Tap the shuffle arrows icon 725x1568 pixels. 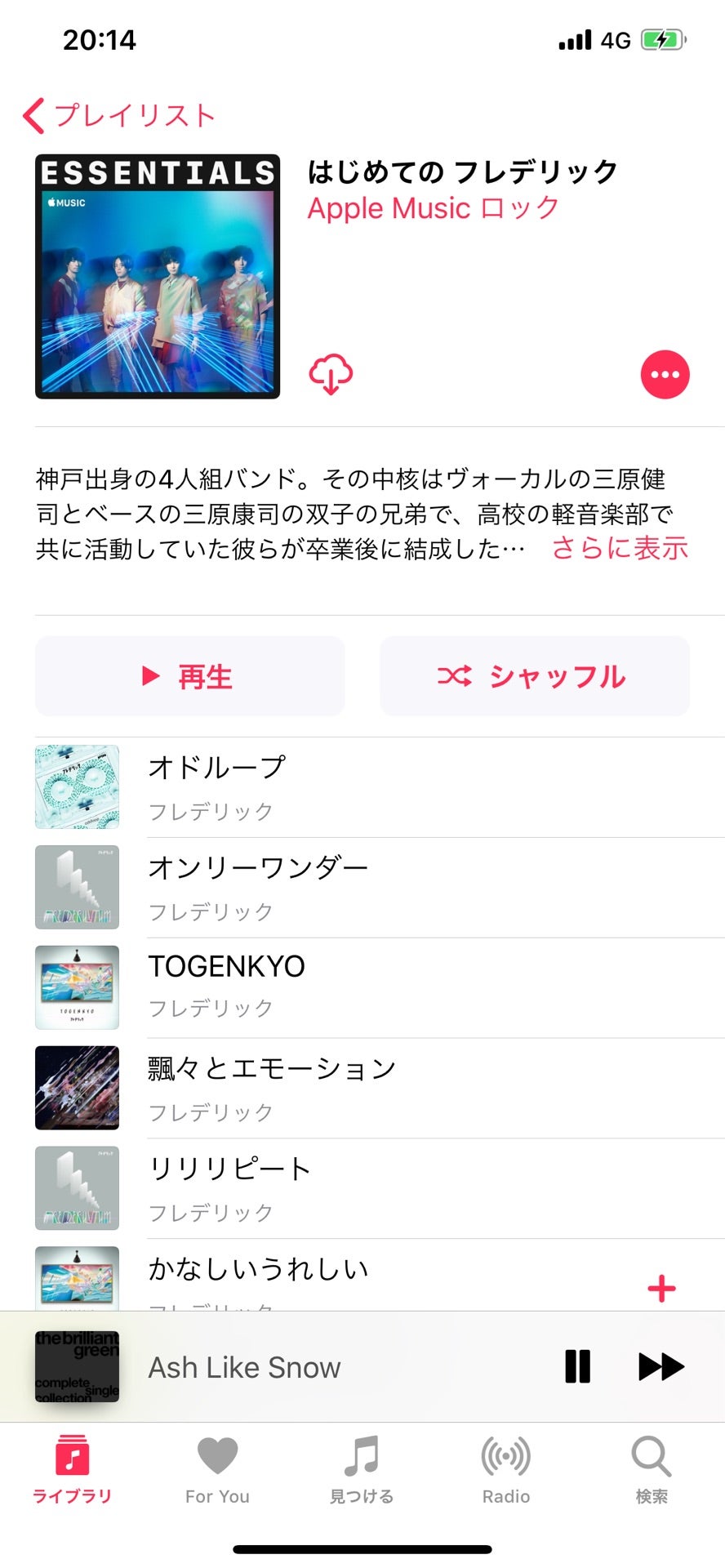454,675
